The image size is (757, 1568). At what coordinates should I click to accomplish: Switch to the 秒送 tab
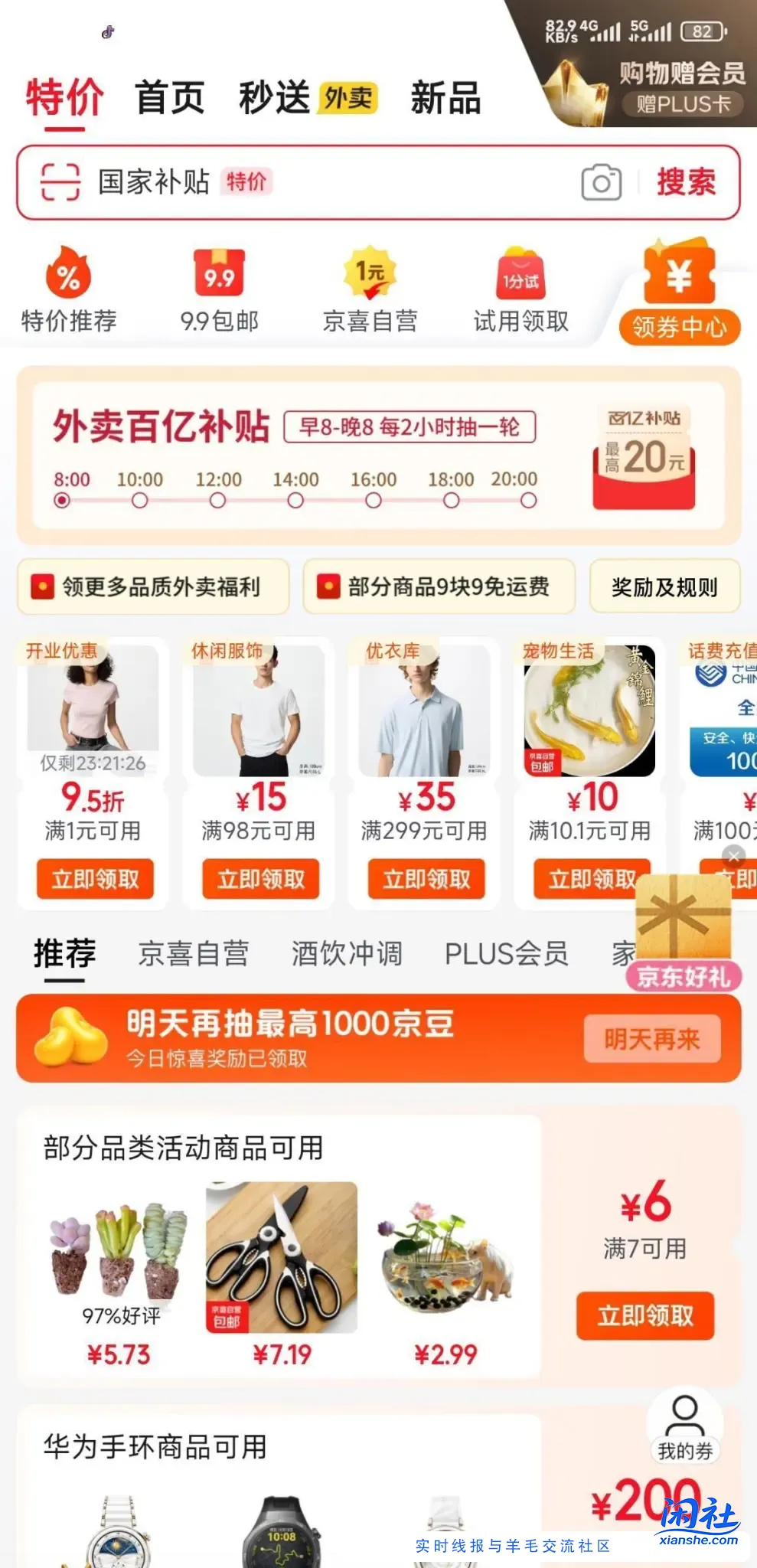273,95
